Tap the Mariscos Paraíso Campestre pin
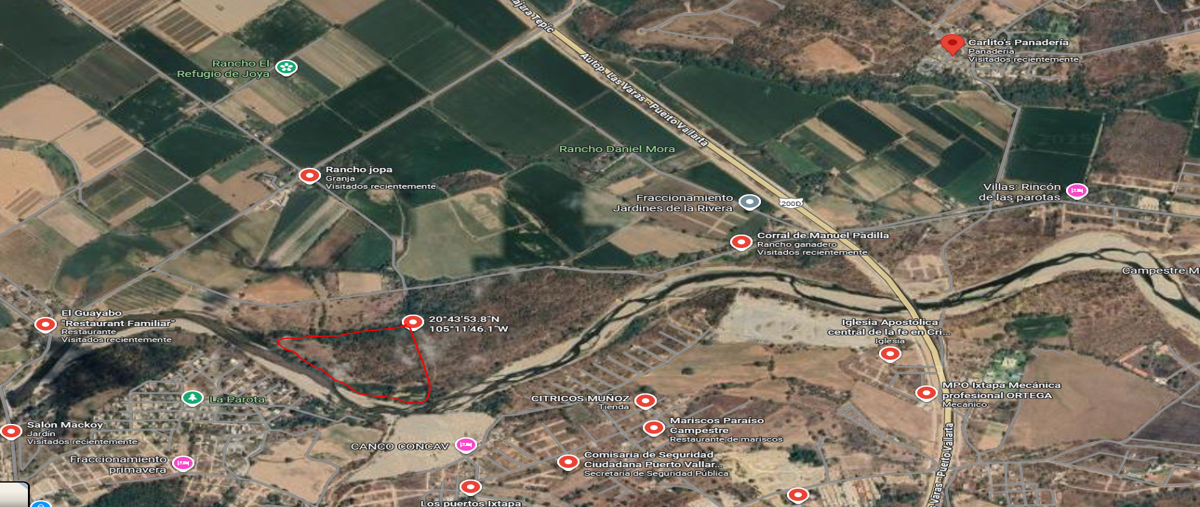This screenshot has width=1200, height=507. (653, 428)
